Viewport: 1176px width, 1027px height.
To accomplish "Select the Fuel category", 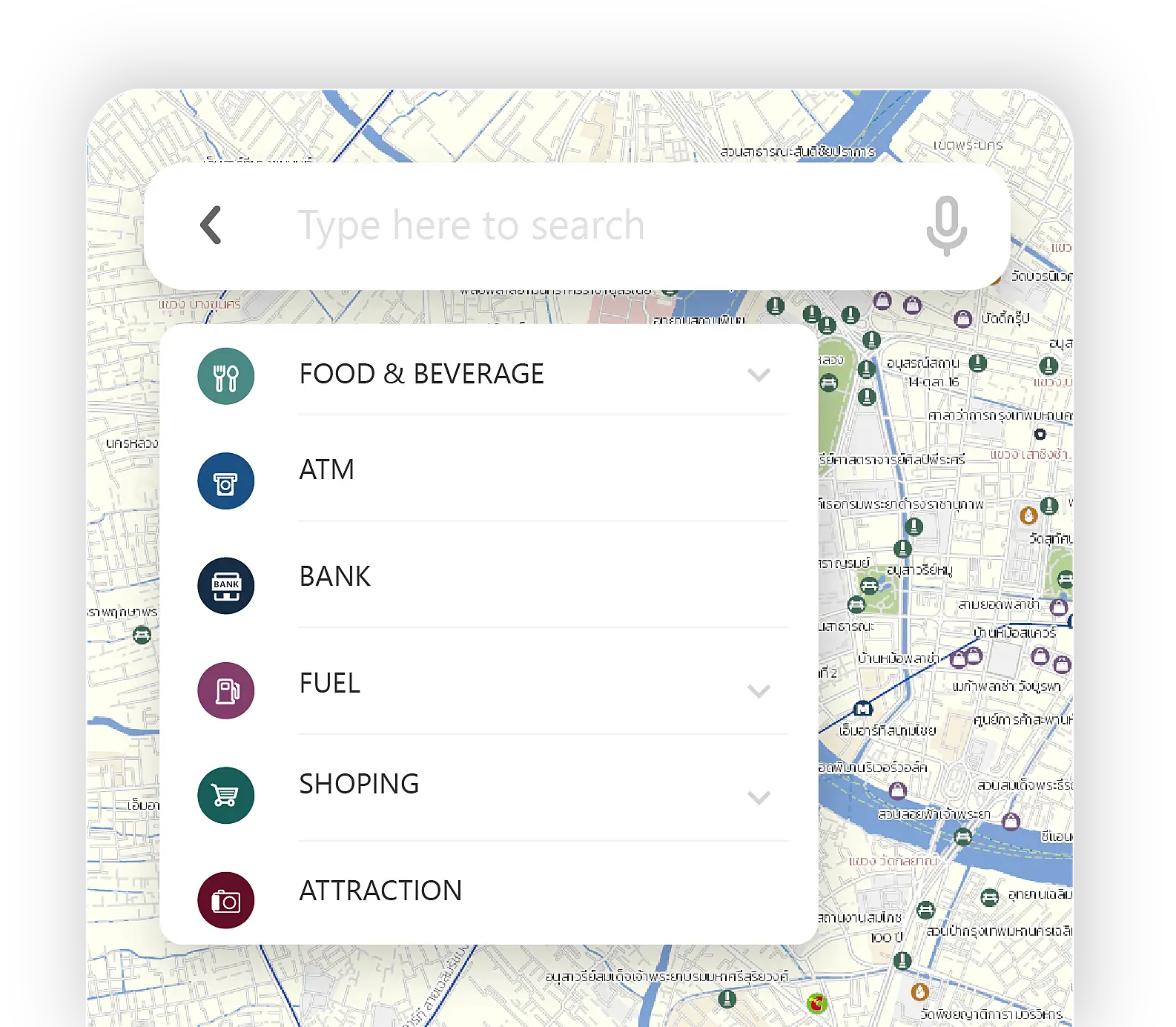I will [x=330, y=684].
